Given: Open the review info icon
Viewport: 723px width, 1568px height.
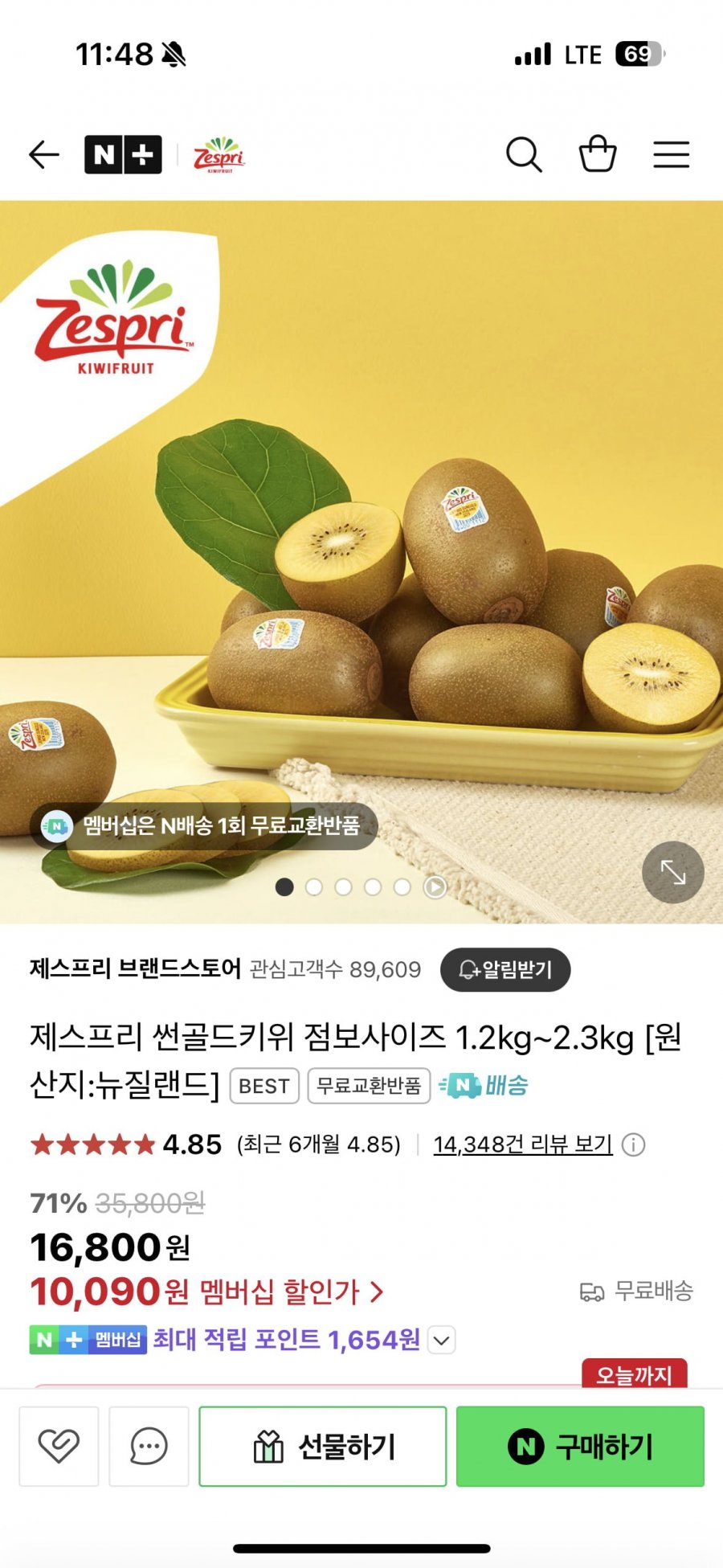Looking at the screenshot, I should click(634, 1144).
